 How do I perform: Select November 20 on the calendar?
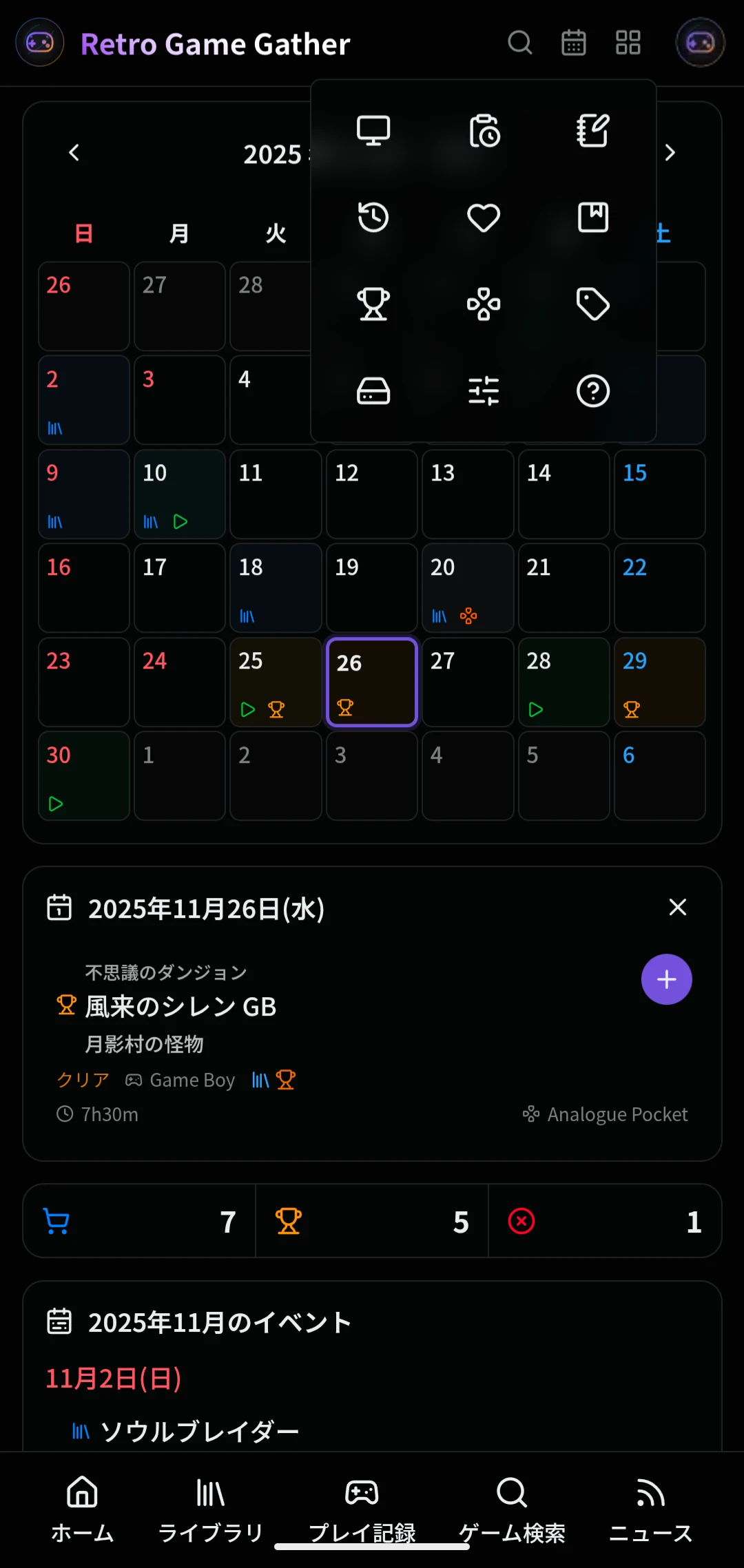tap(468, 589)
